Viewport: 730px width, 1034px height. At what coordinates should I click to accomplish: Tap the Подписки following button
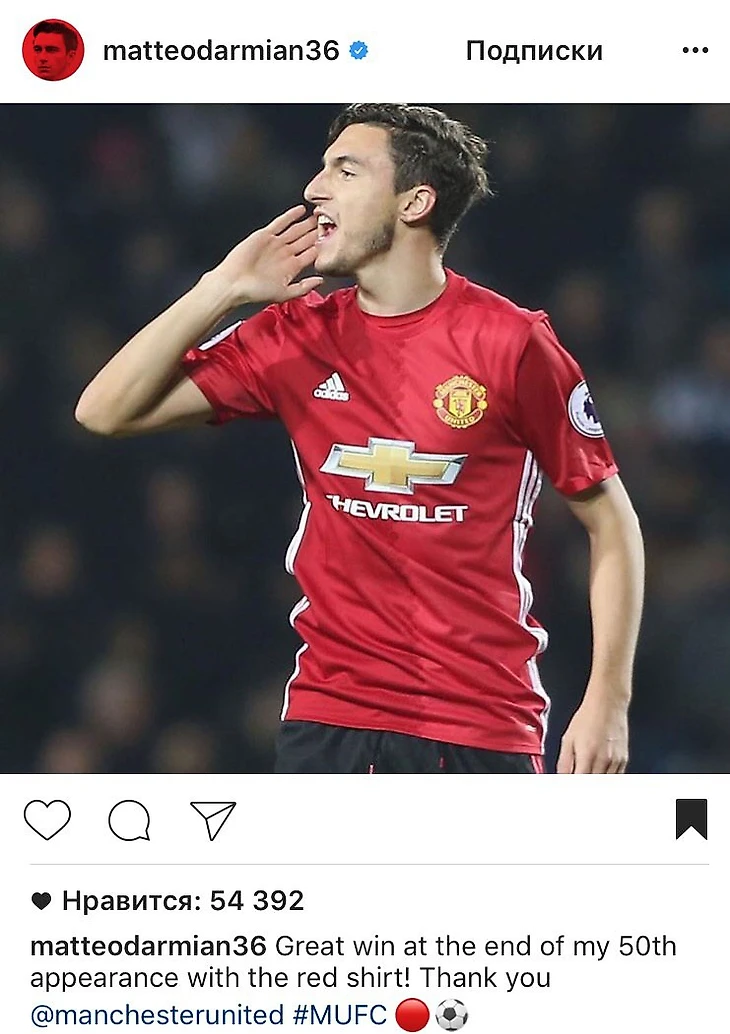pos(534,51)
